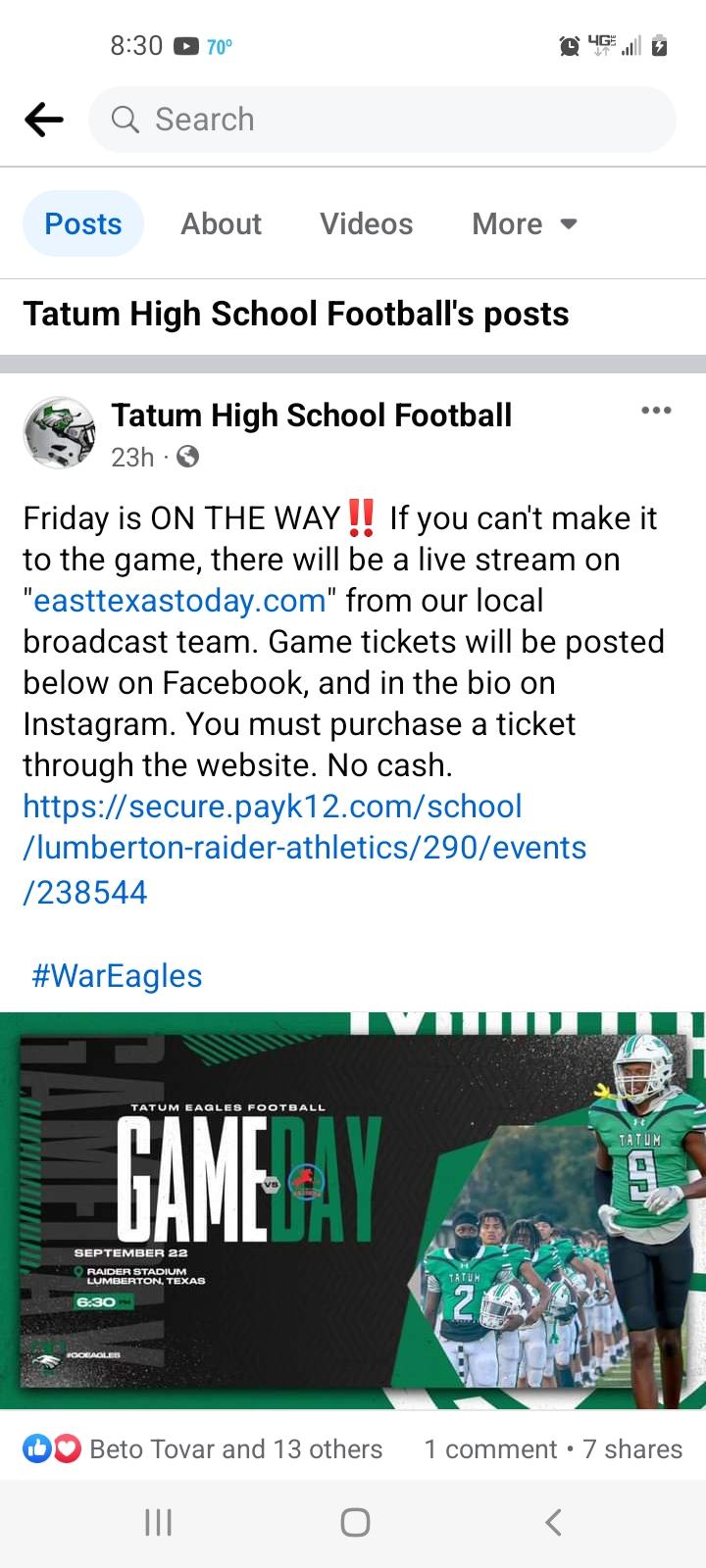
Task: View the 7 shares
Action: click(x=632, y=1448)
